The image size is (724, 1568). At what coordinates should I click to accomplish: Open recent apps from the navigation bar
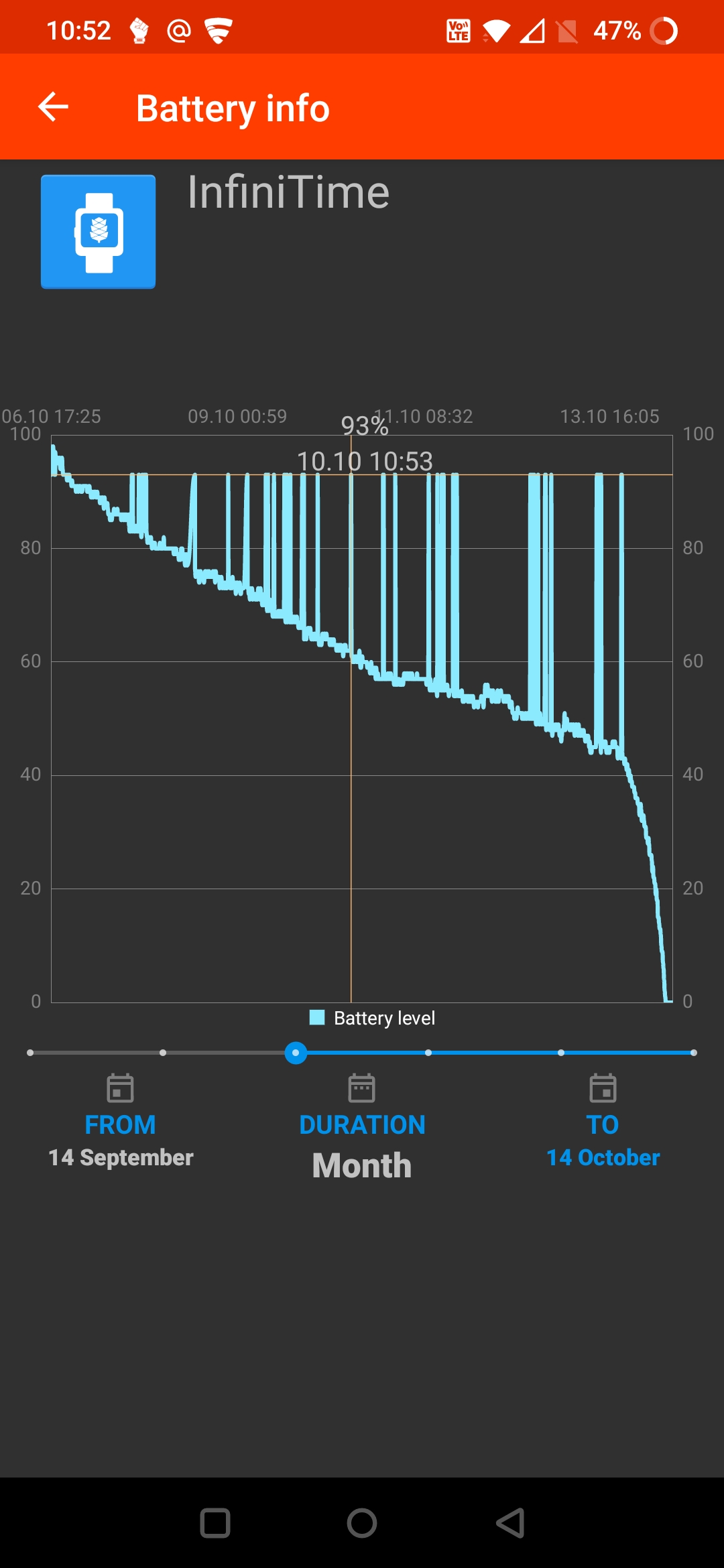[215, 1522]
